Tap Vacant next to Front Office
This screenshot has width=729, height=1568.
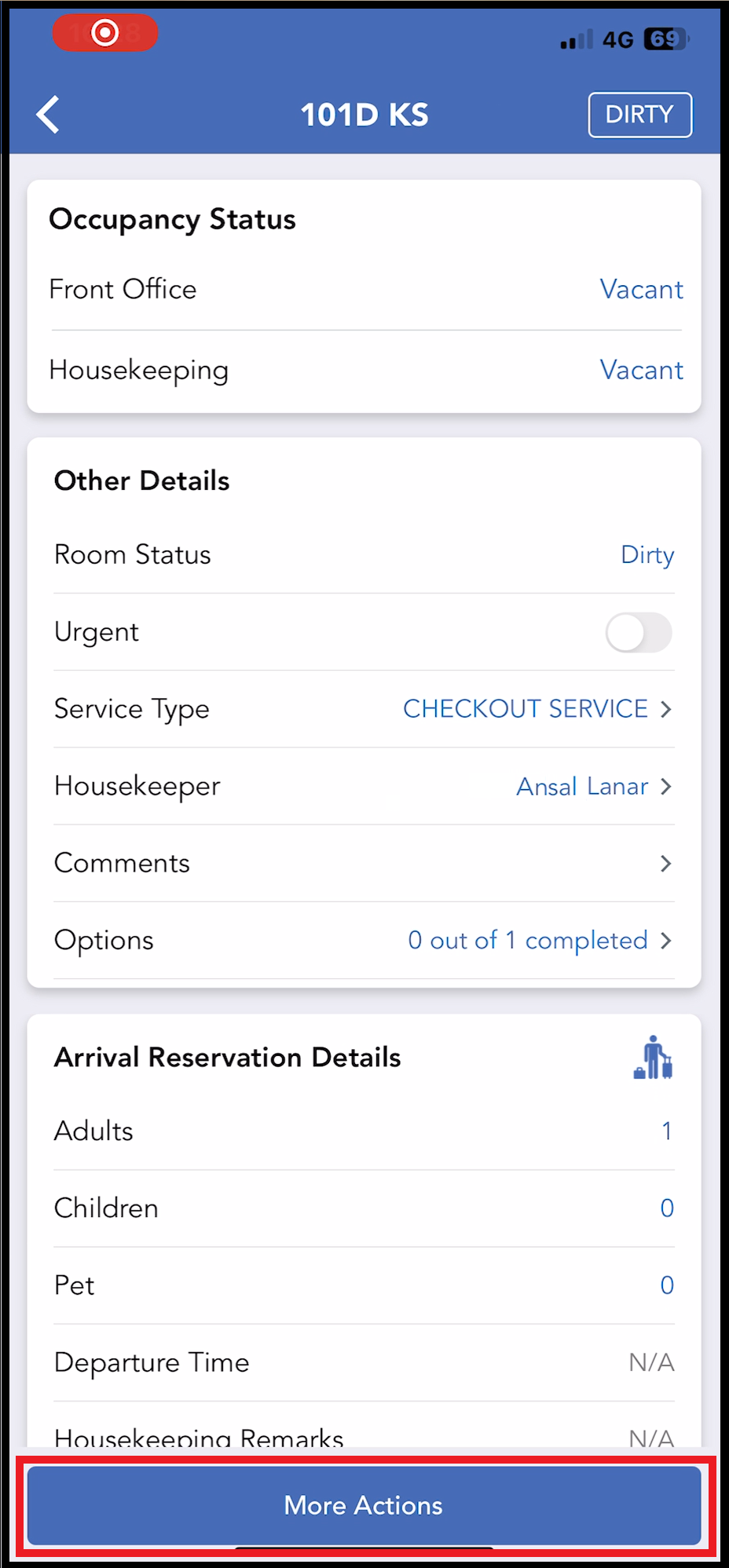click(641, 289)
